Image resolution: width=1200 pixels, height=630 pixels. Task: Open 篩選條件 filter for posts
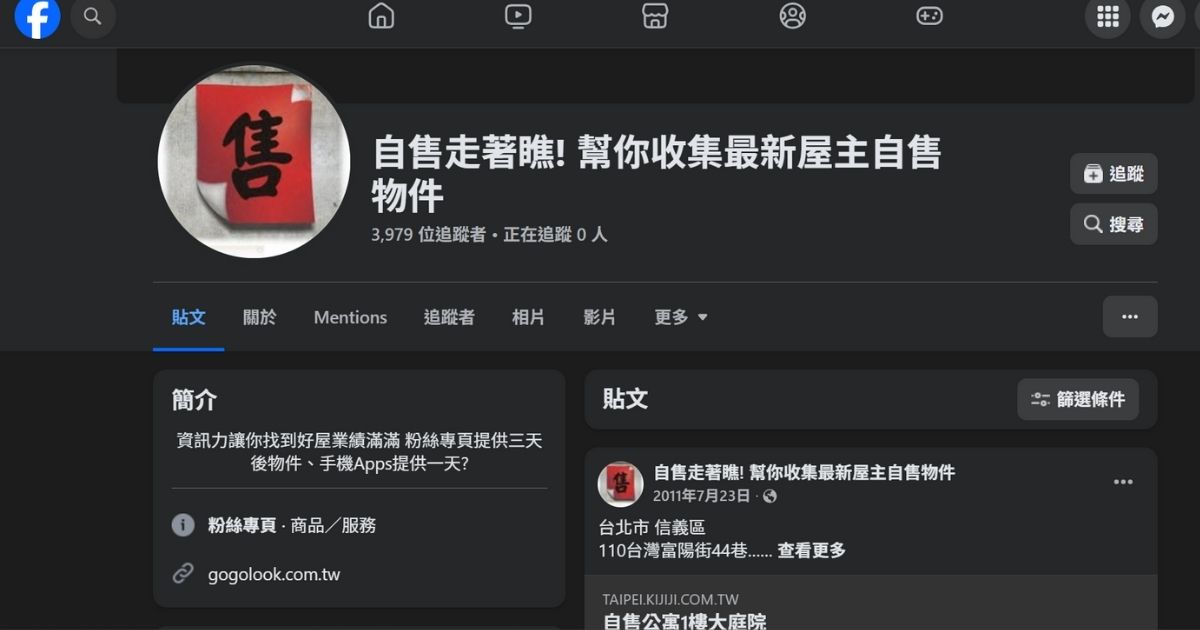[x=1078, y=400]
